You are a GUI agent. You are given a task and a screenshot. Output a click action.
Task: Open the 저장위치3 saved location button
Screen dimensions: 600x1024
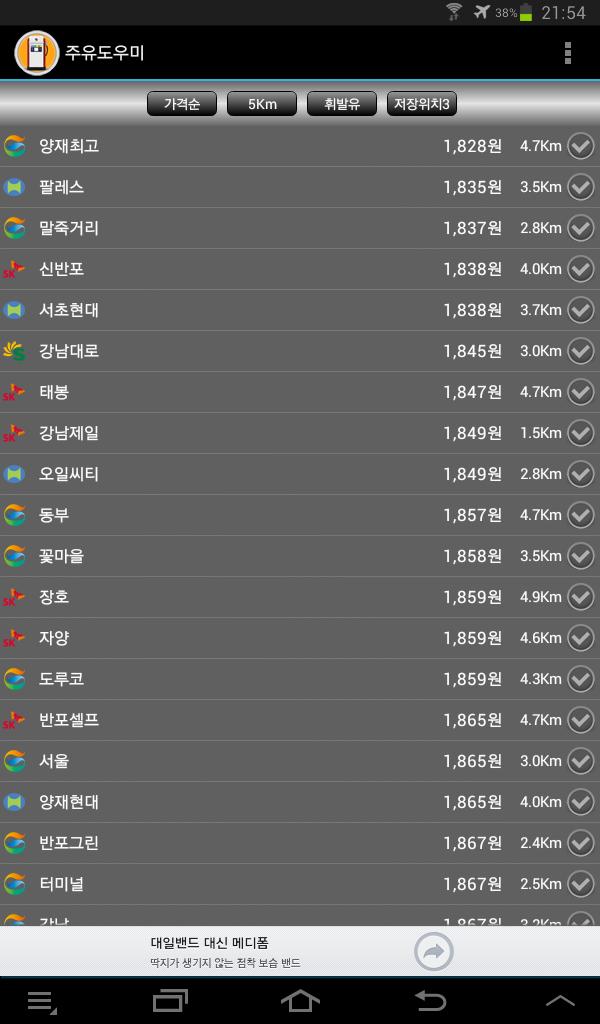[x=422, y=104]
